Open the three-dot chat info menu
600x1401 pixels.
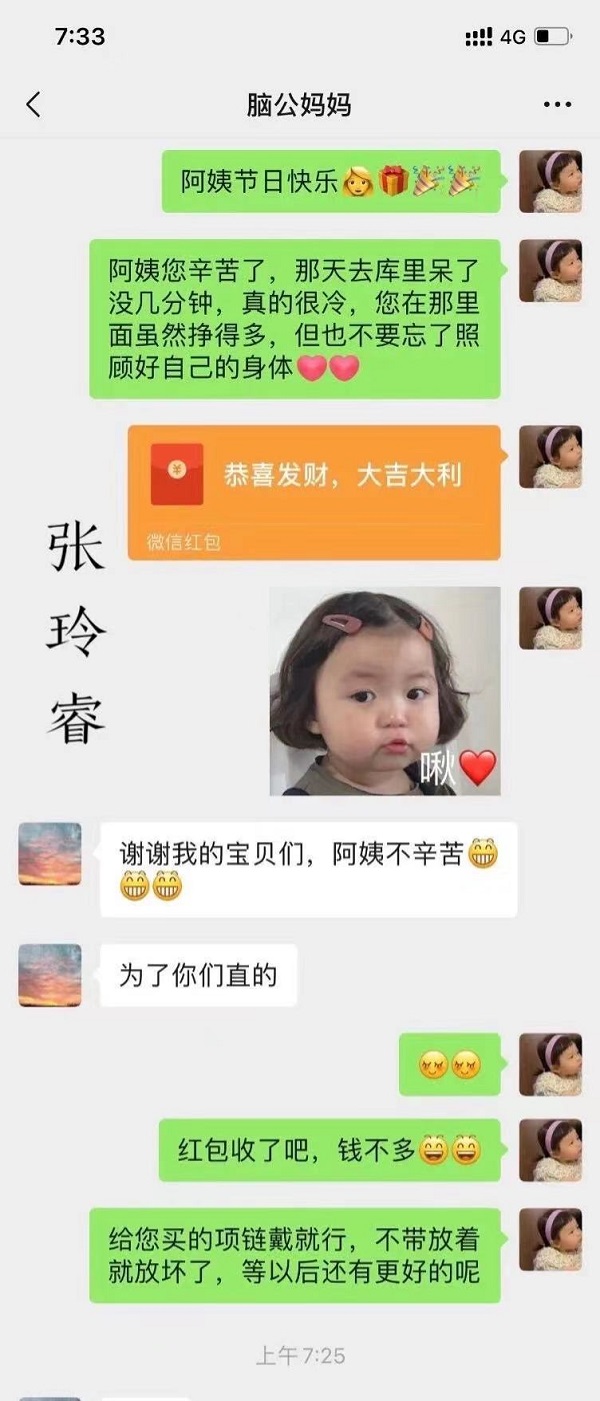[556, 104]
